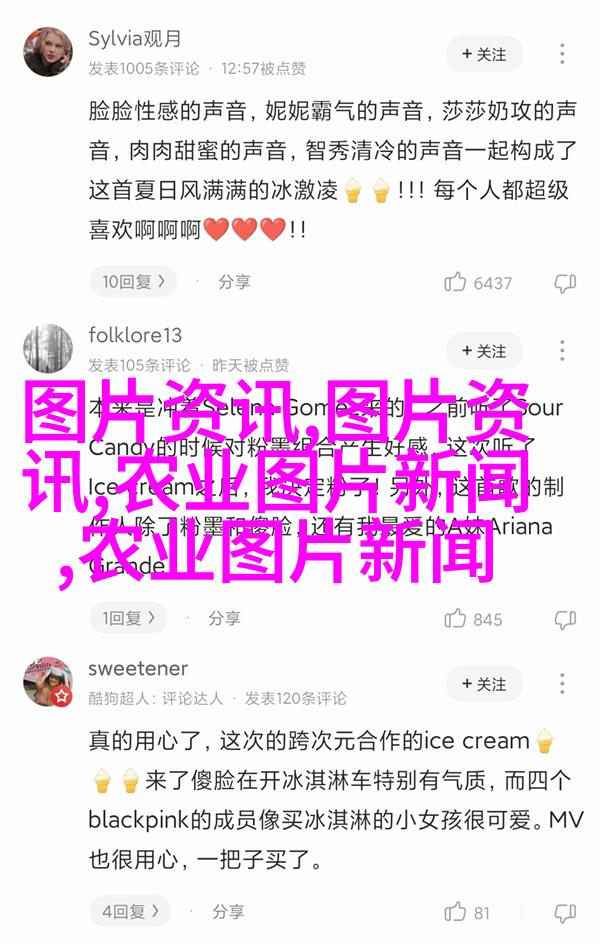Dislike sweetener's comment
600x944 pixels.
pos(565,912)
